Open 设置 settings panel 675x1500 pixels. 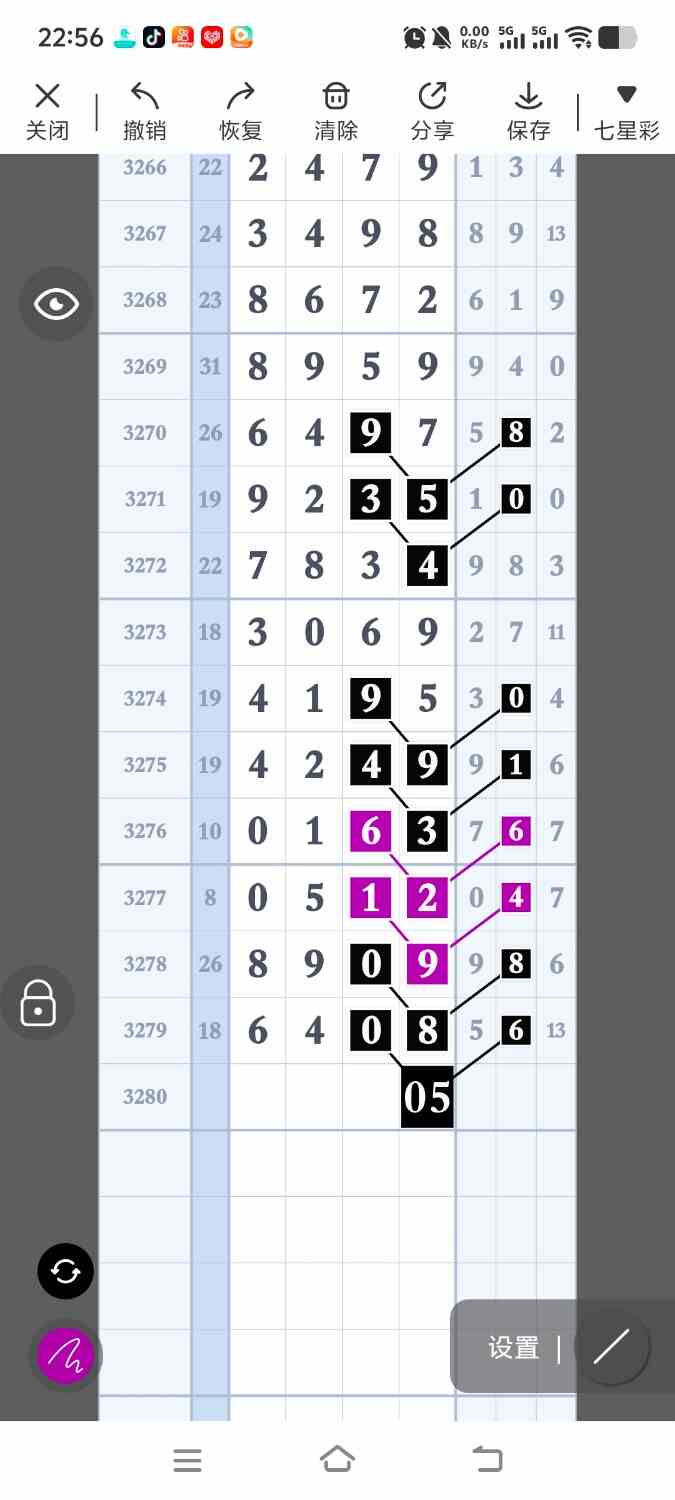tap(513, 1347)
